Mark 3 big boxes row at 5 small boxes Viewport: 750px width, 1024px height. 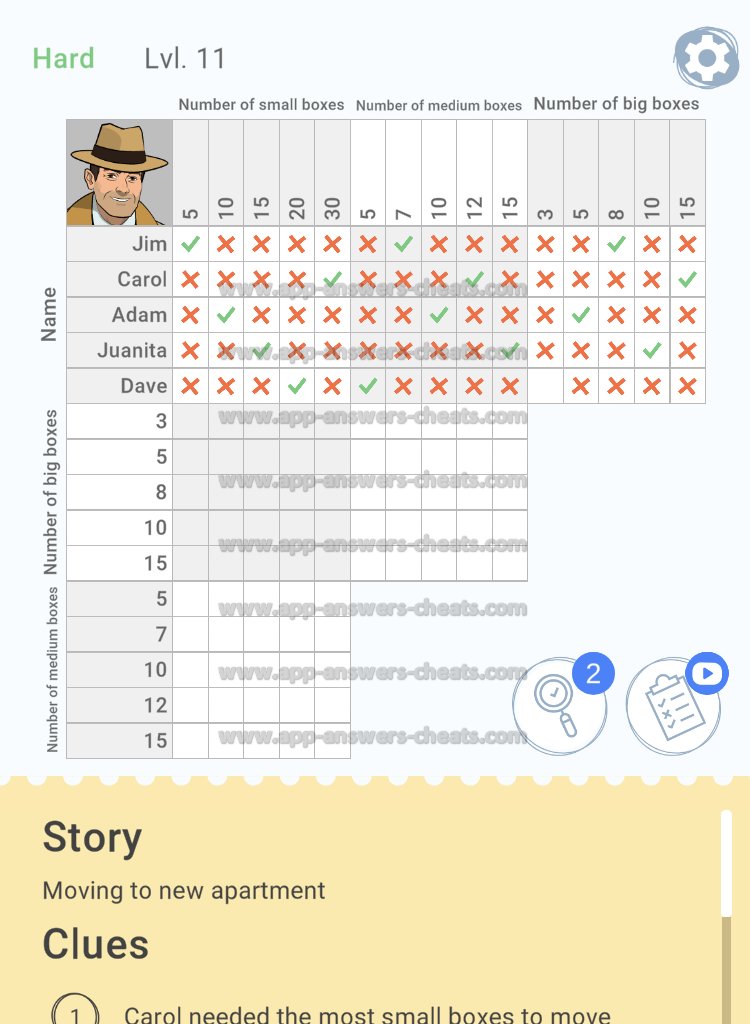(190, 421)
